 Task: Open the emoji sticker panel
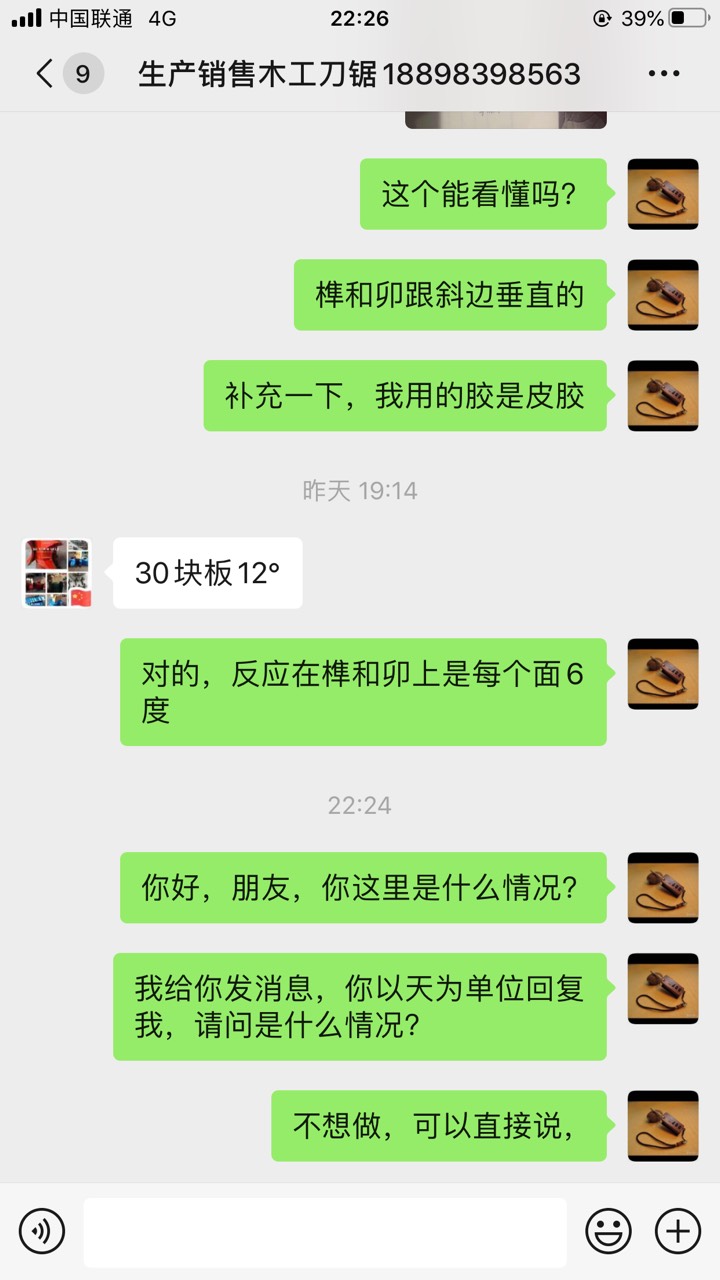pos(608,1231)
